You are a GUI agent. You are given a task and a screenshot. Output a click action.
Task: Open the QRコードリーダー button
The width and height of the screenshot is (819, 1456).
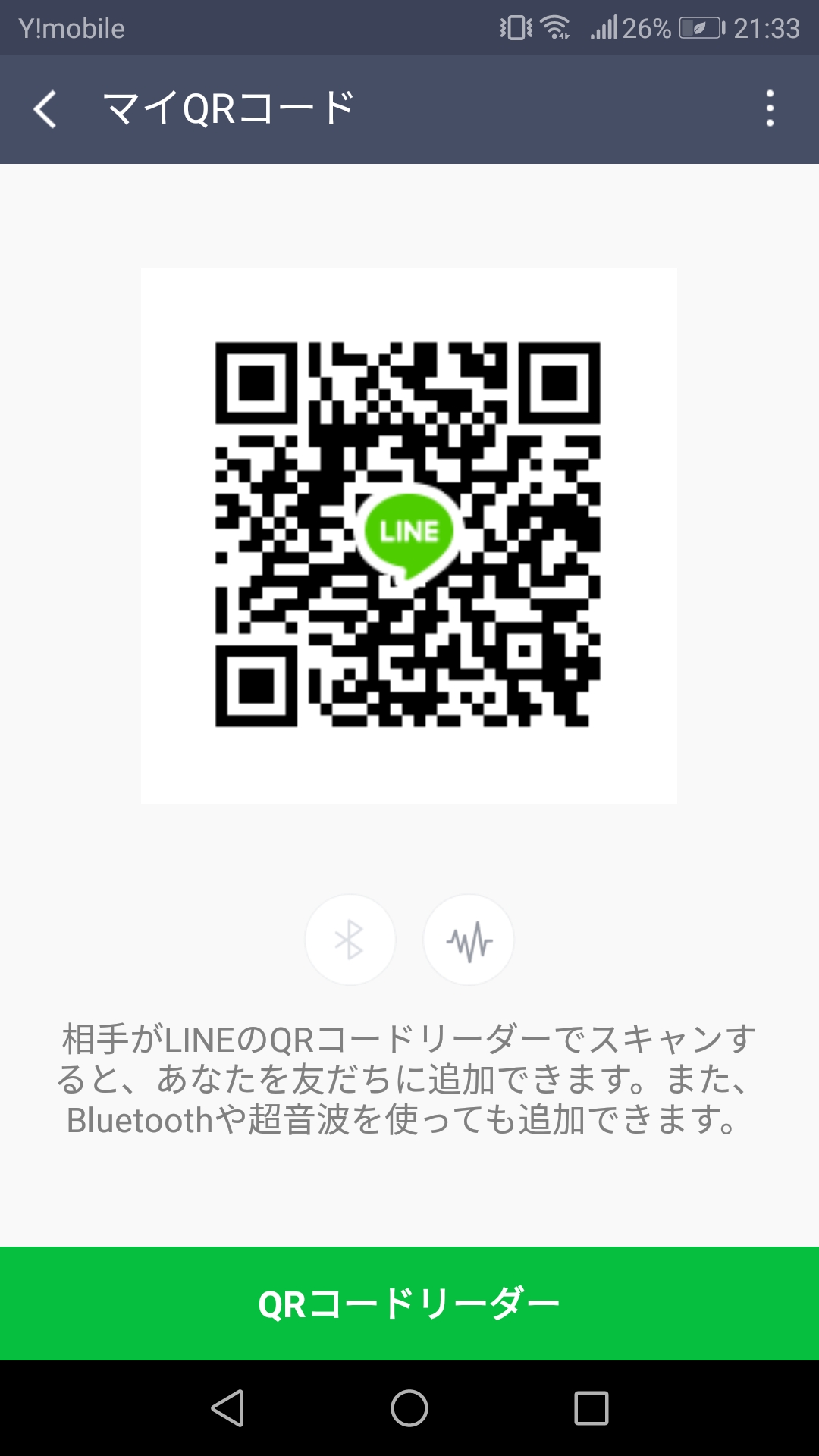point(409,1304)
